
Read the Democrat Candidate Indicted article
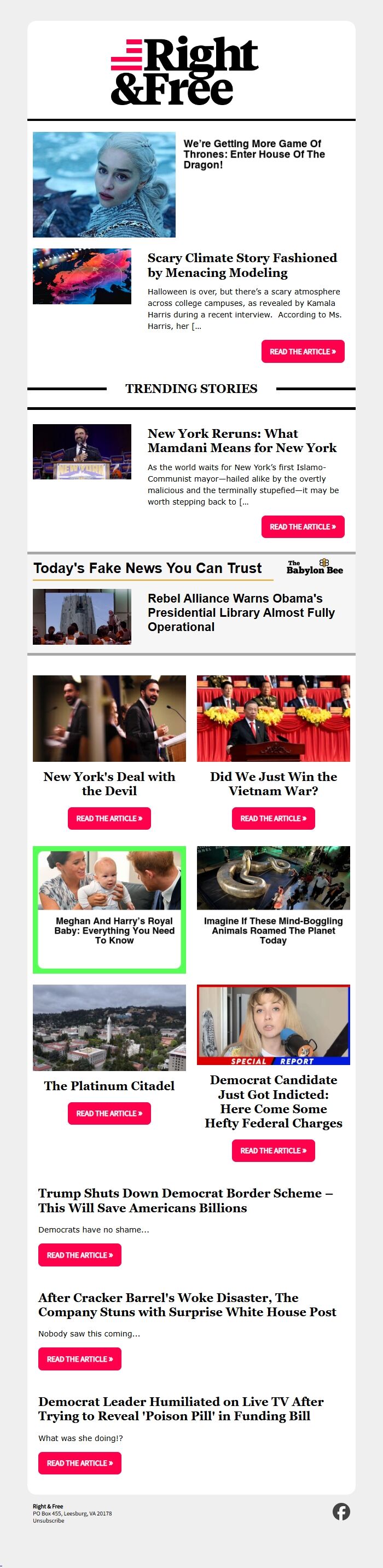click(x=273, y=1150)
